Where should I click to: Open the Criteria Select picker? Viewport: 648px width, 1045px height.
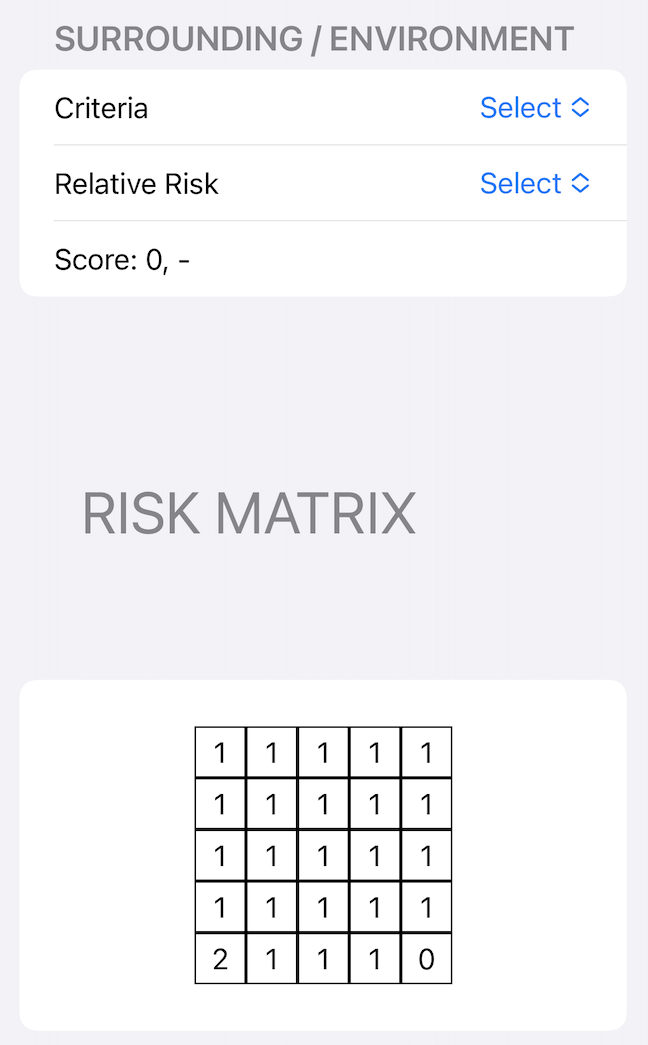535,108
